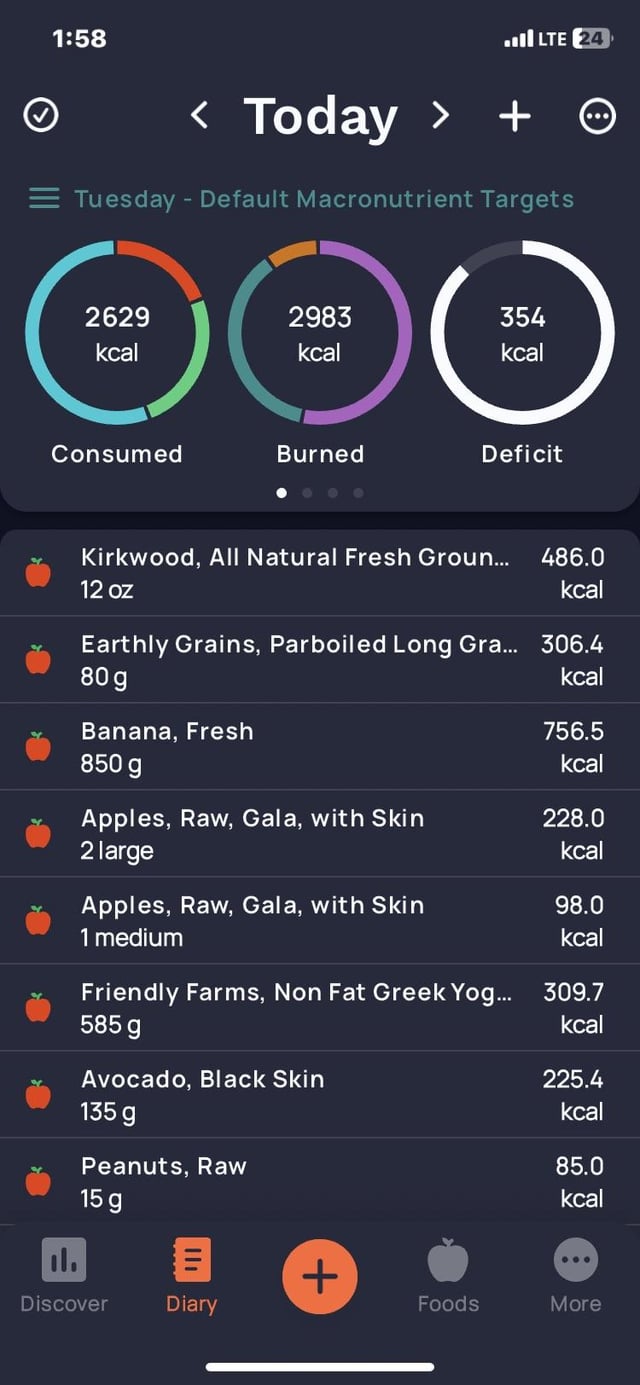
Task: Switch to the Foods tab
Action: [x=448, y=1277]
